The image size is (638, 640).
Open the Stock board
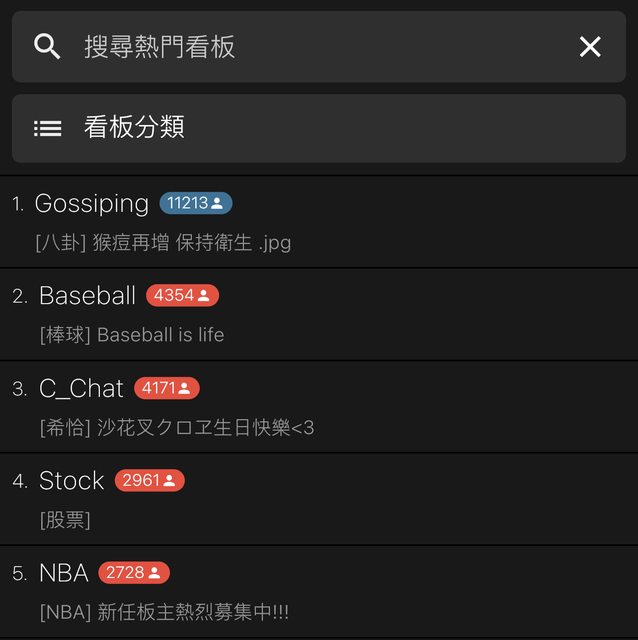(x=71, y=481)
